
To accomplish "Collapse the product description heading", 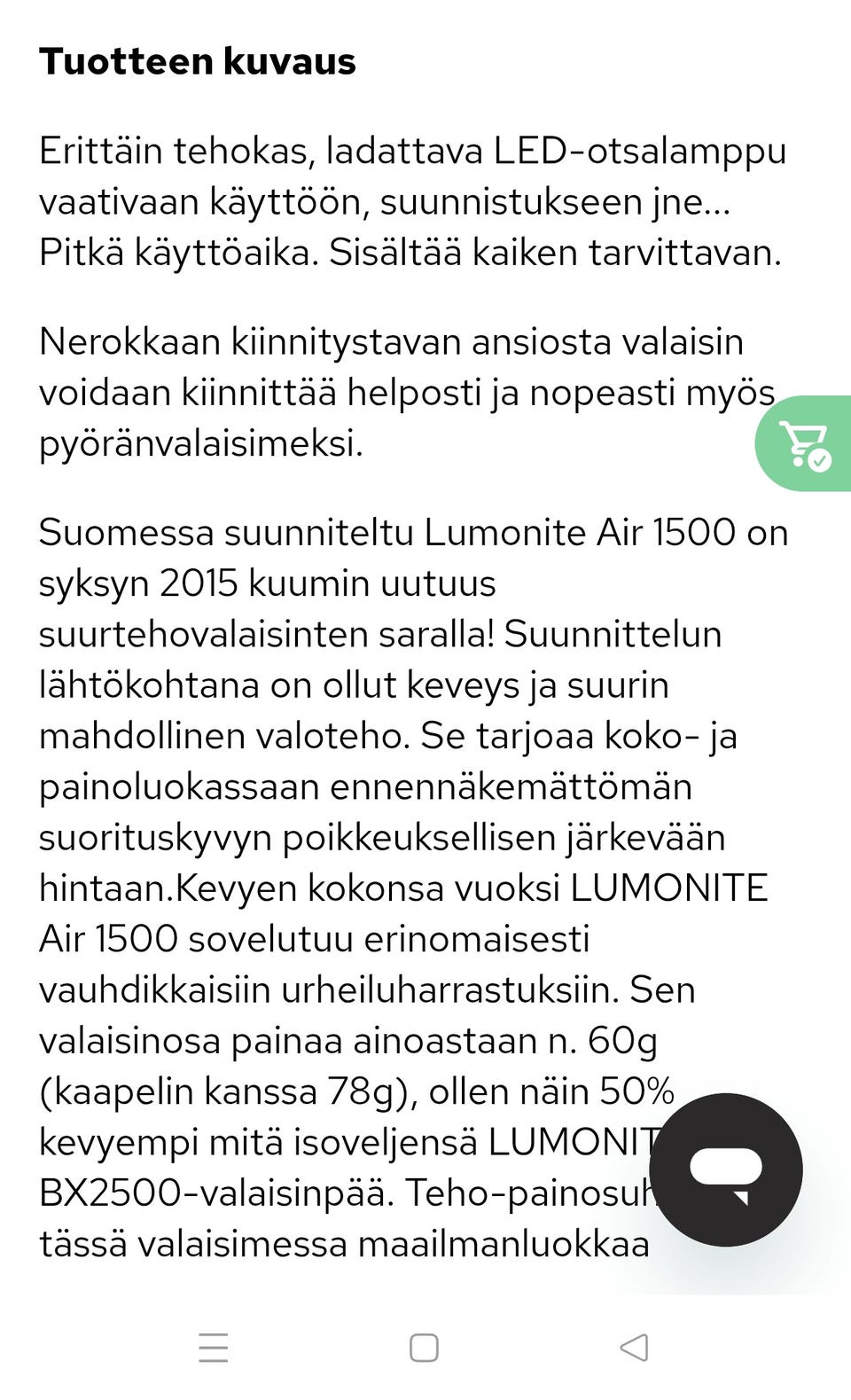I will (197, 60).
